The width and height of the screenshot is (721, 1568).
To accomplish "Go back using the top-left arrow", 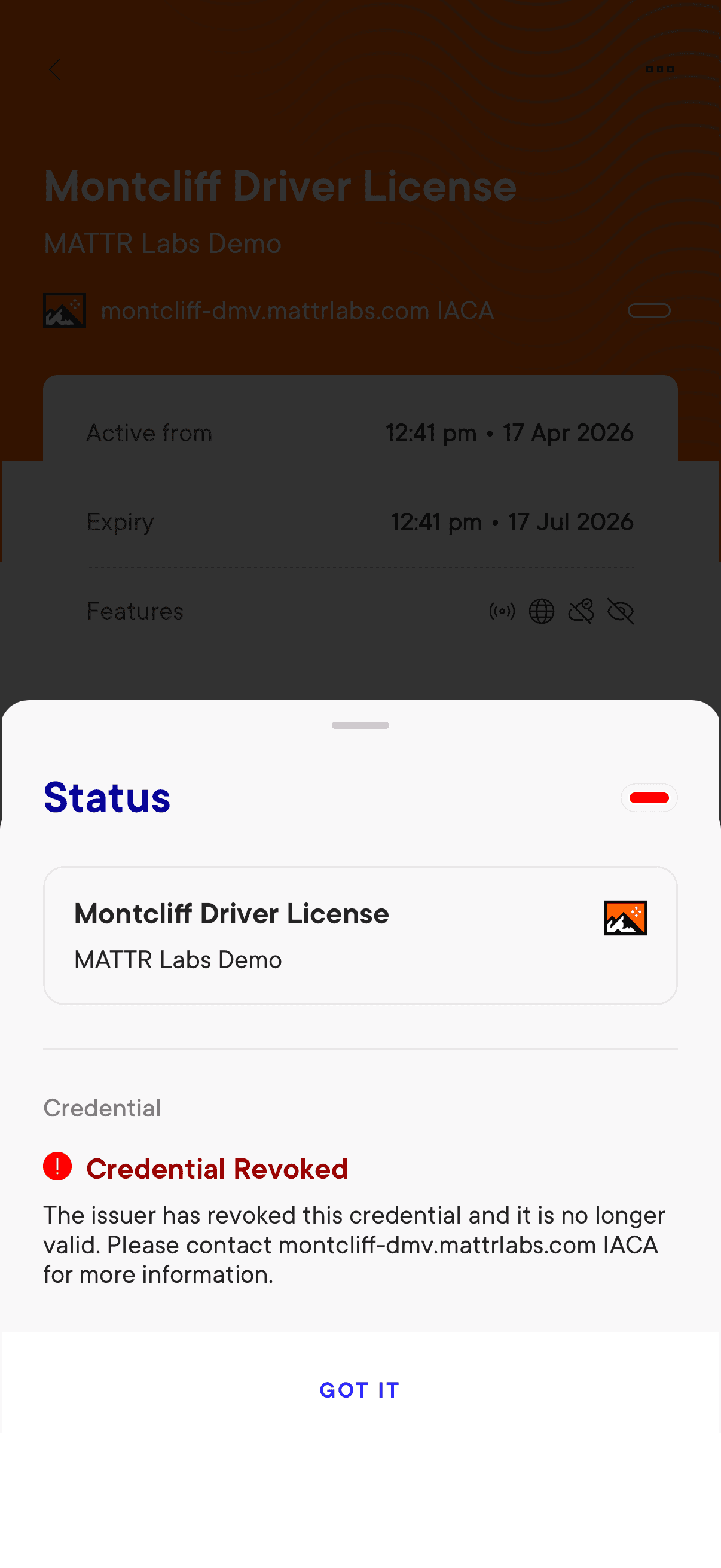I will 56,69.
